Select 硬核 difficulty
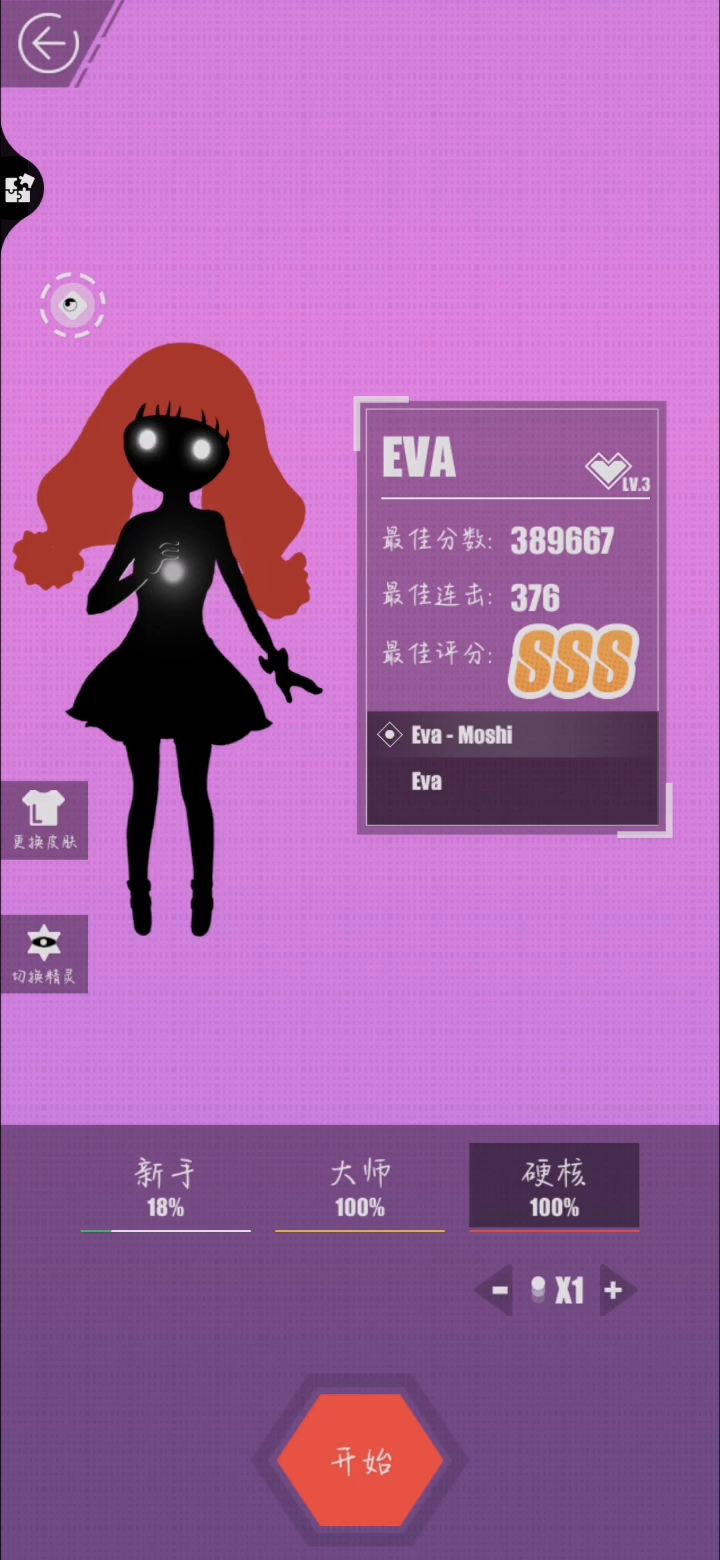720x1560 pixels. click(x=554, y=1187)
